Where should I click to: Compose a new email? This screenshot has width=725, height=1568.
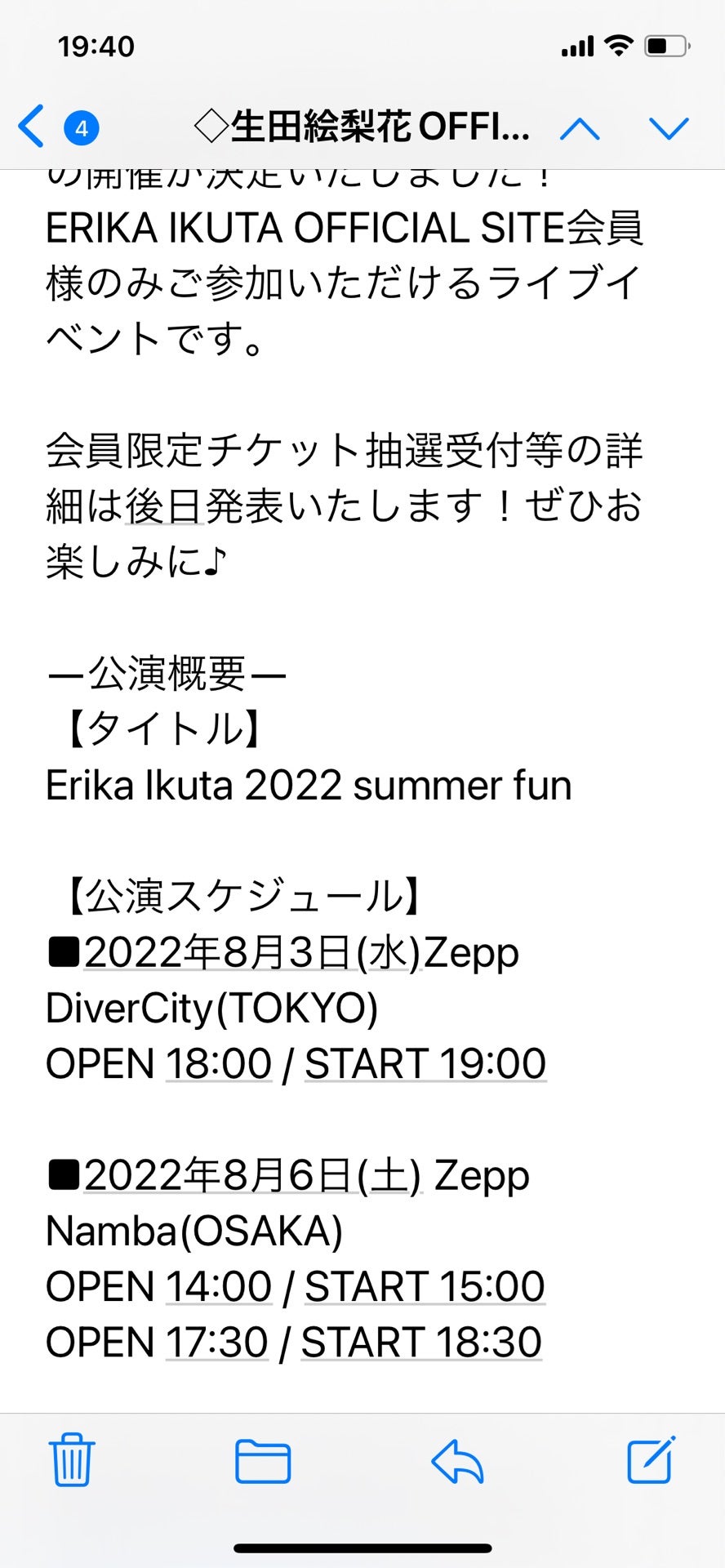[x=651, y=1459]
